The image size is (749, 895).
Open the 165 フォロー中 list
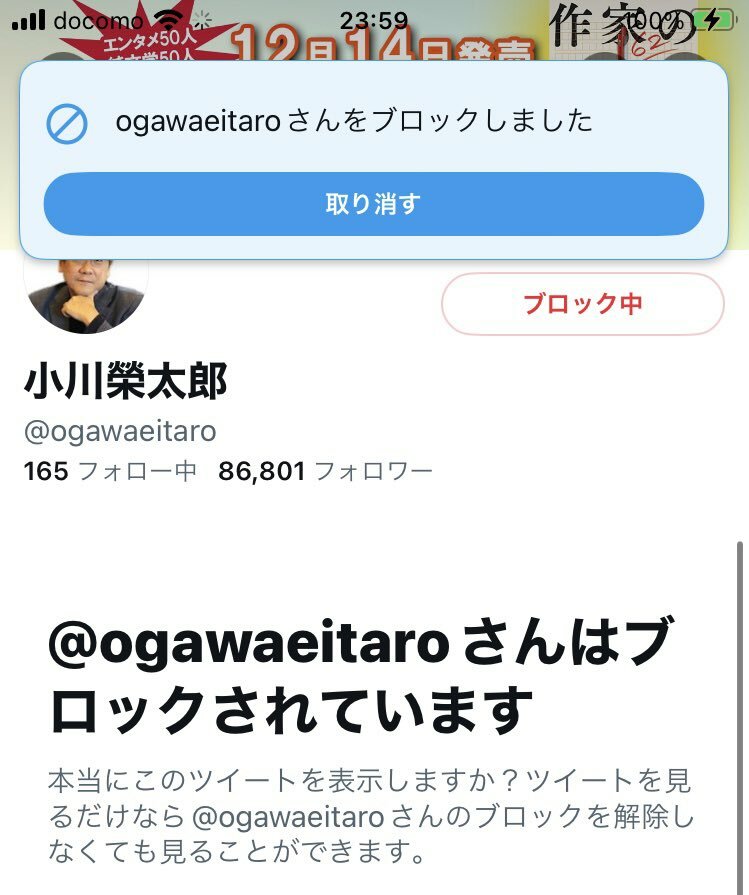coord(110,471)
